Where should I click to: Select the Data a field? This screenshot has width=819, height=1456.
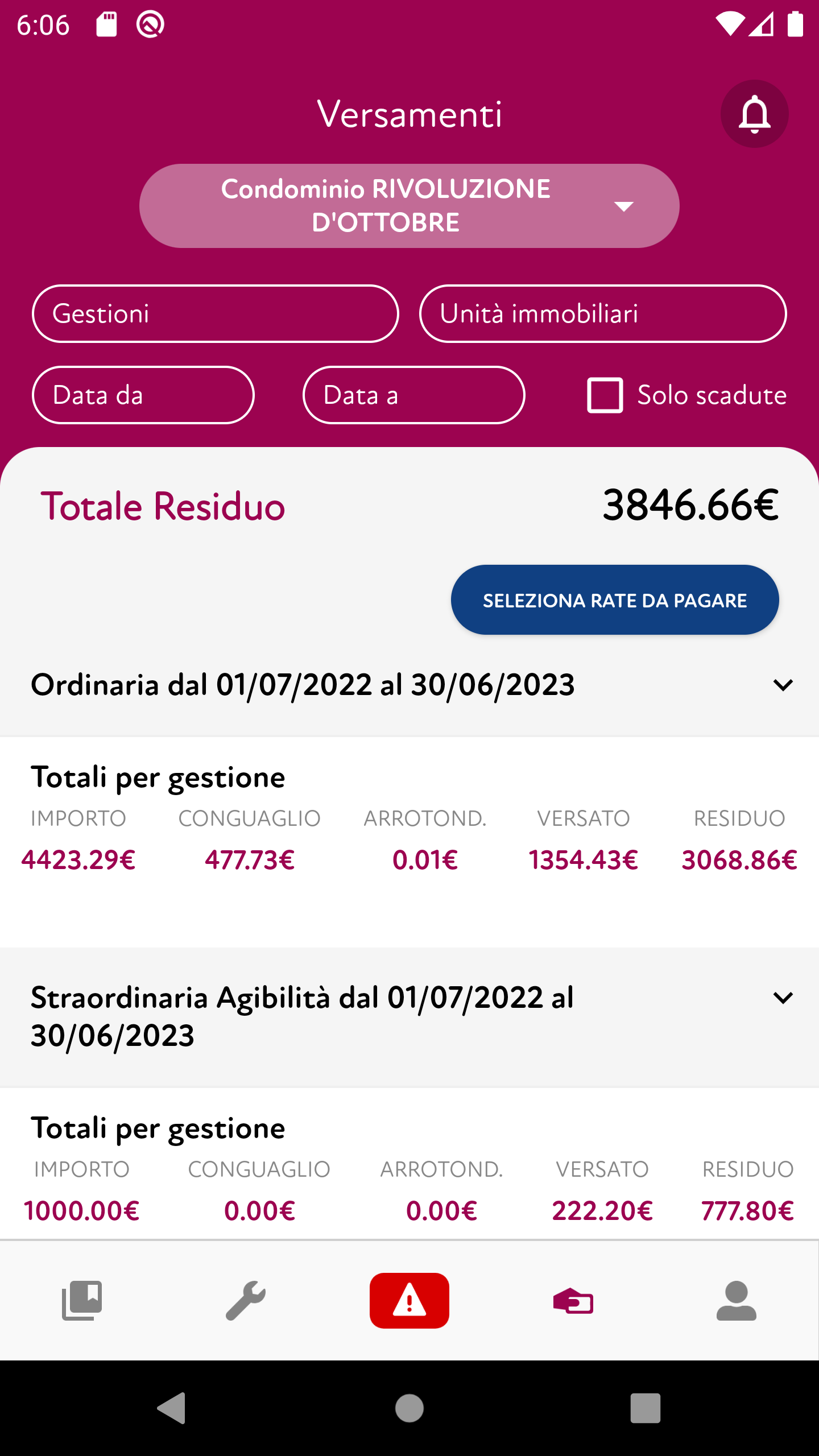(413, 395)
